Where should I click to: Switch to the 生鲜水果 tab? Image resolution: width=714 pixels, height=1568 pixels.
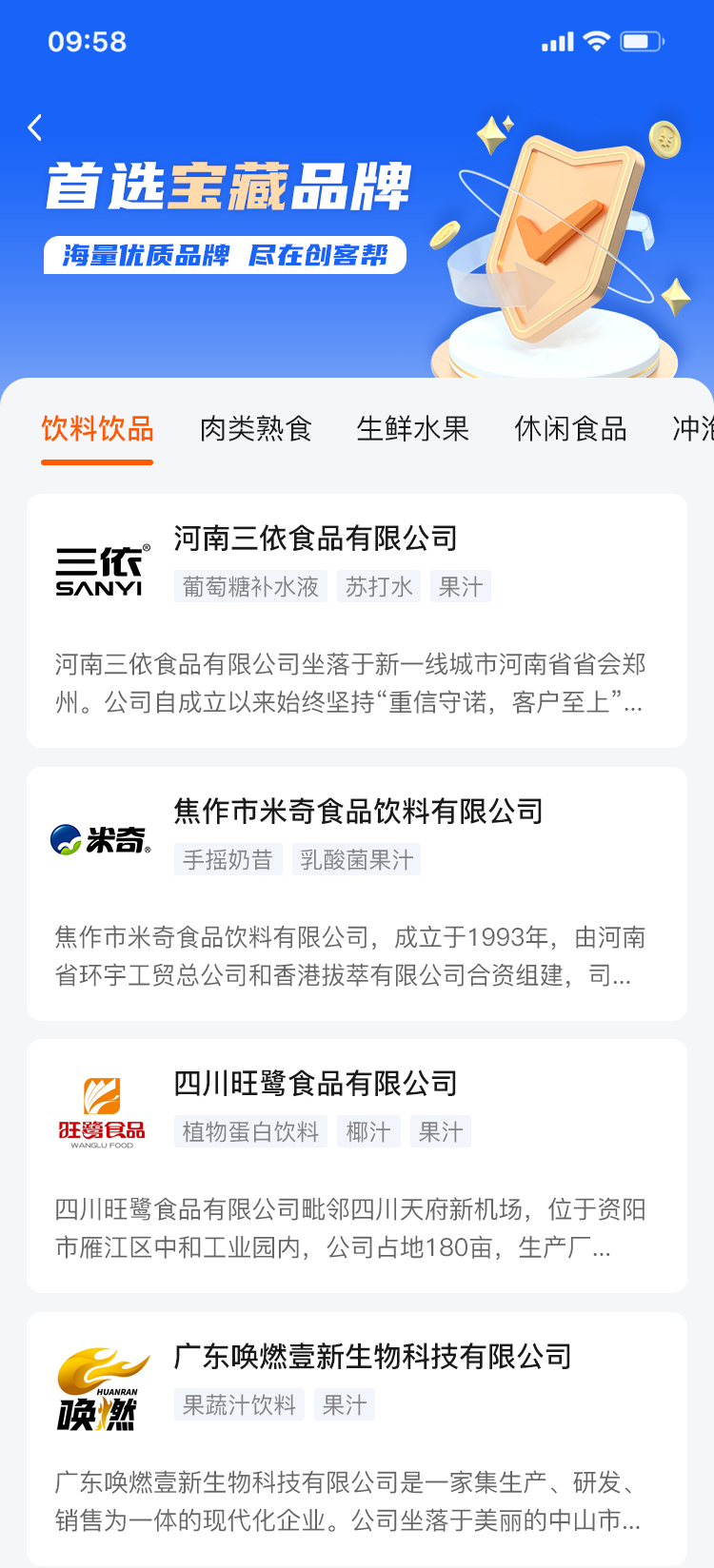click(x=412, y=429)
